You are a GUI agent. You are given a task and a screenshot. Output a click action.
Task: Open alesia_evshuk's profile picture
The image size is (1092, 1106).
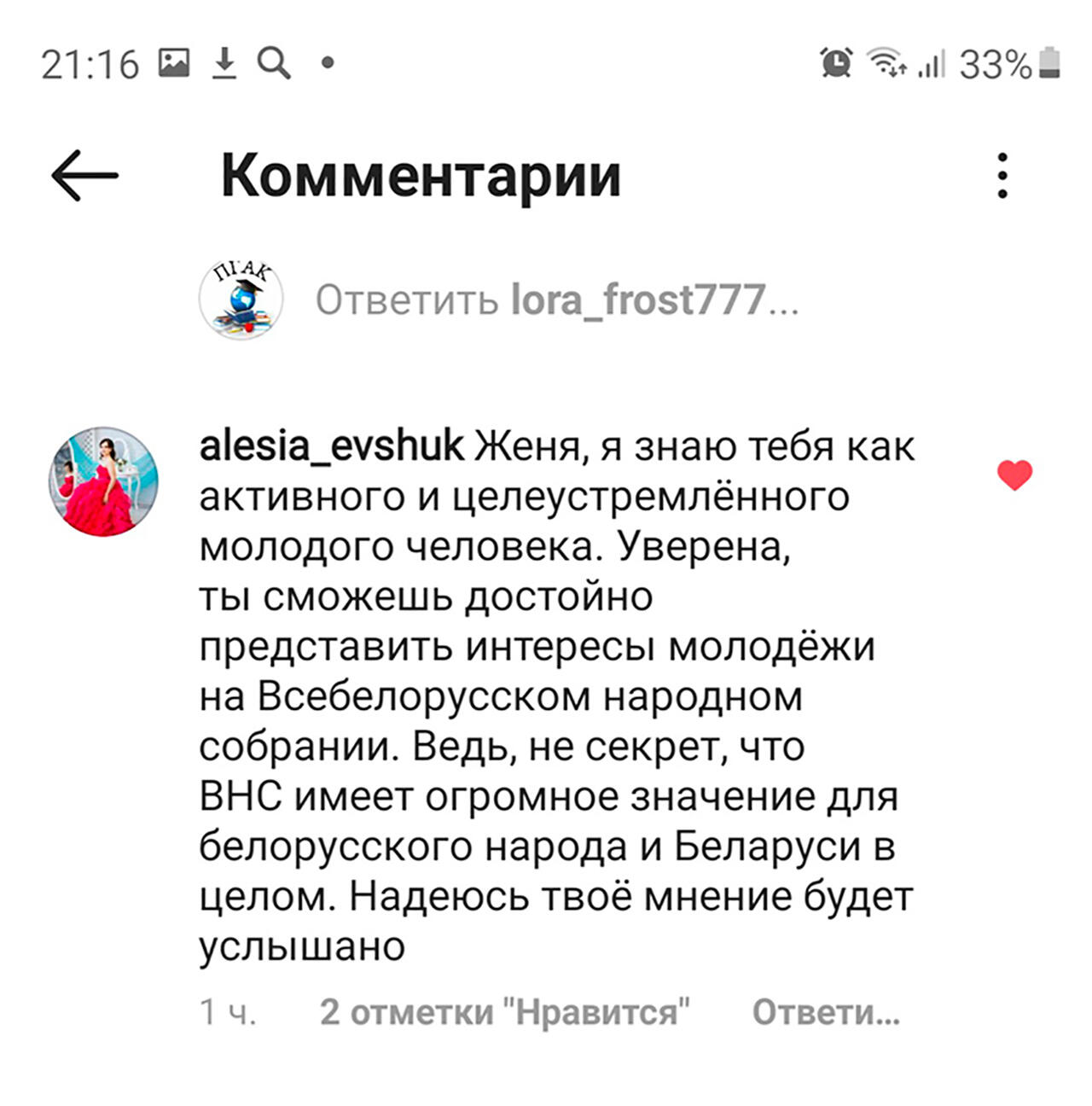[x=103, y=482]
